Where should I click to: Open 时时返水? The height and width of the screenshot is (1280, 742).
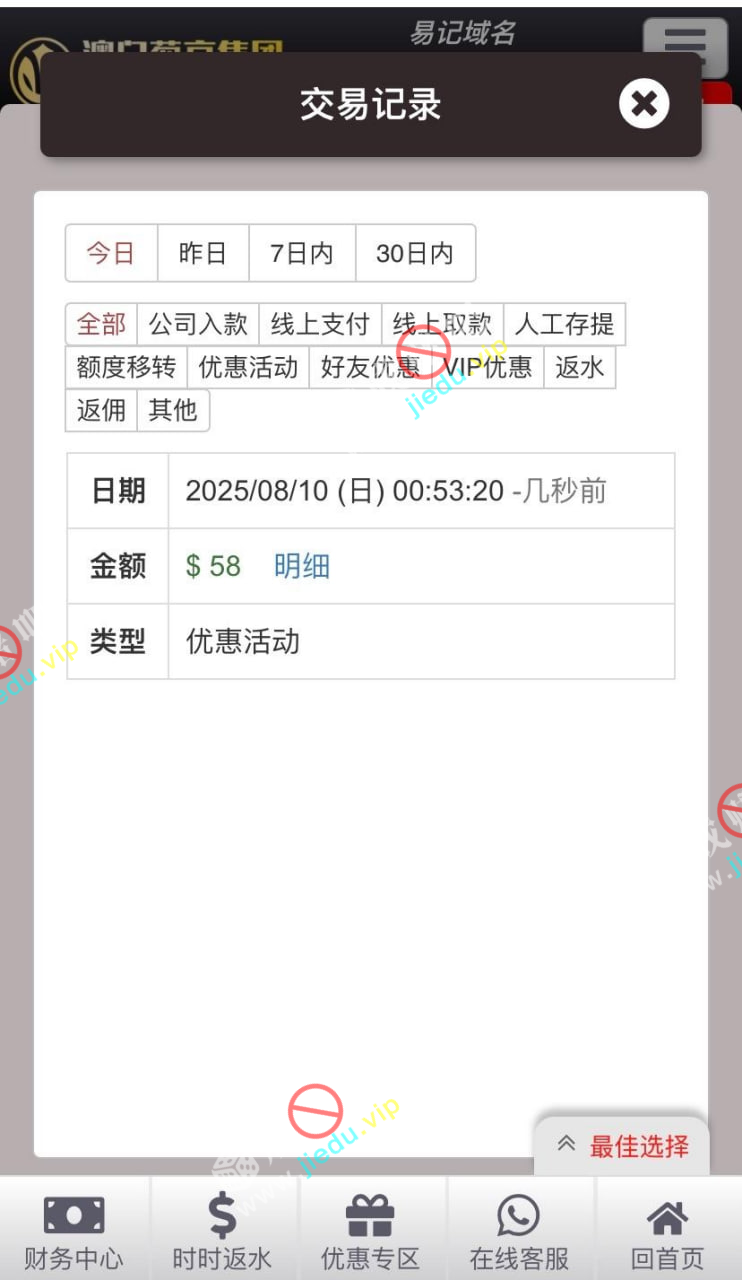click(222, 1230)
